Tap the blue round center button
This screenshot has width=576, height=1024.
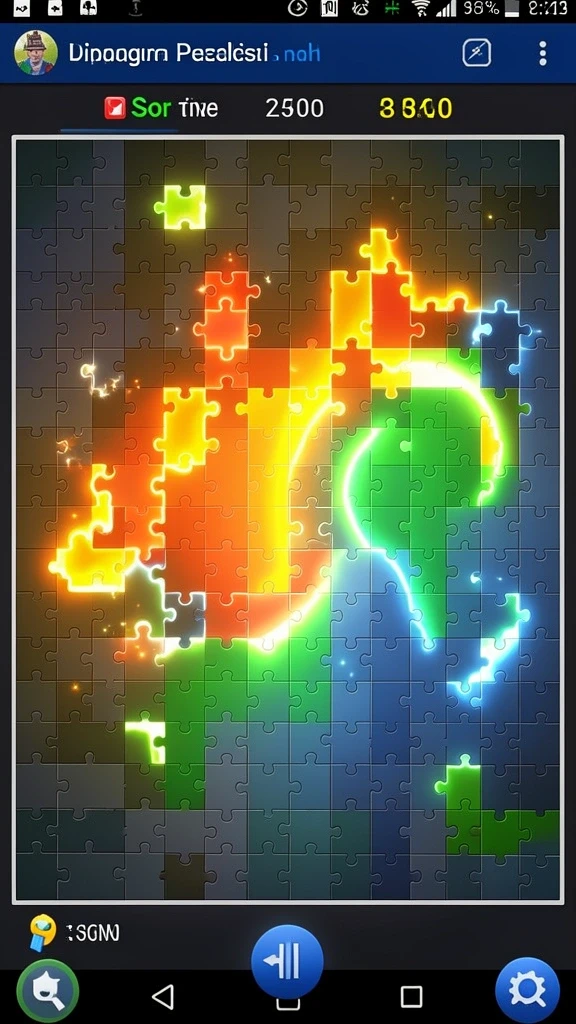(x=287, y=961)
